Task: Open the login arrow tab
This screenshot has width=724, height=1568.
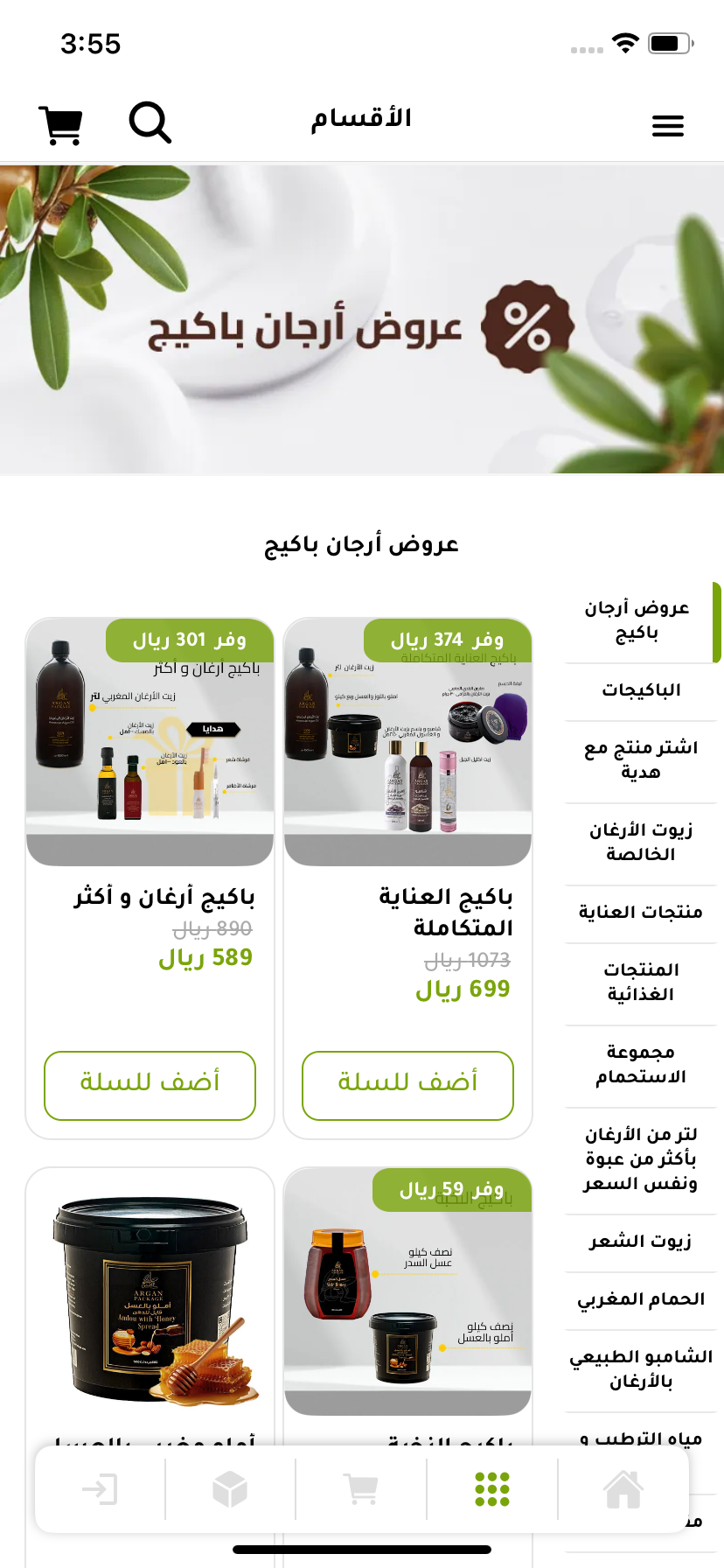Action: pos(100,1489)
